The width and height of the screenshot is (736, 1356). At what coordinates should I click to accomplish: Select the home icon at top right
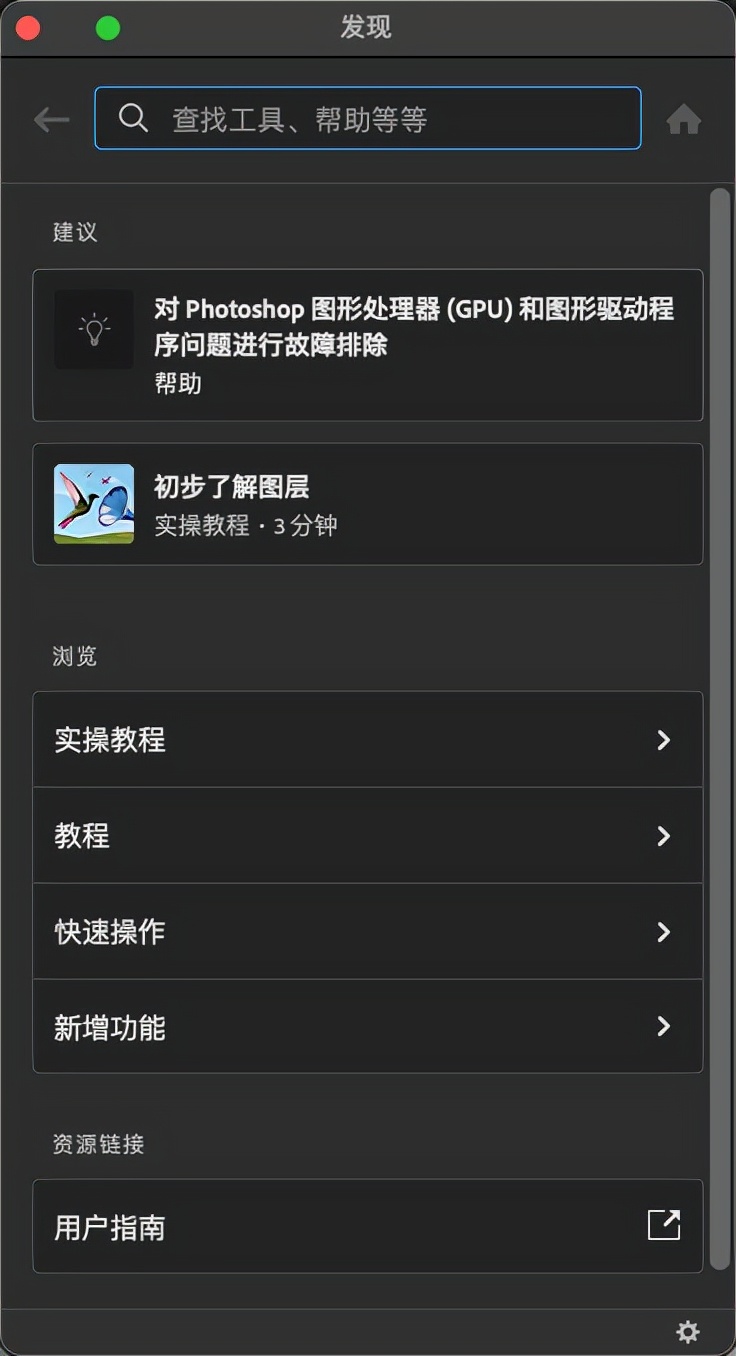(684, 118)
